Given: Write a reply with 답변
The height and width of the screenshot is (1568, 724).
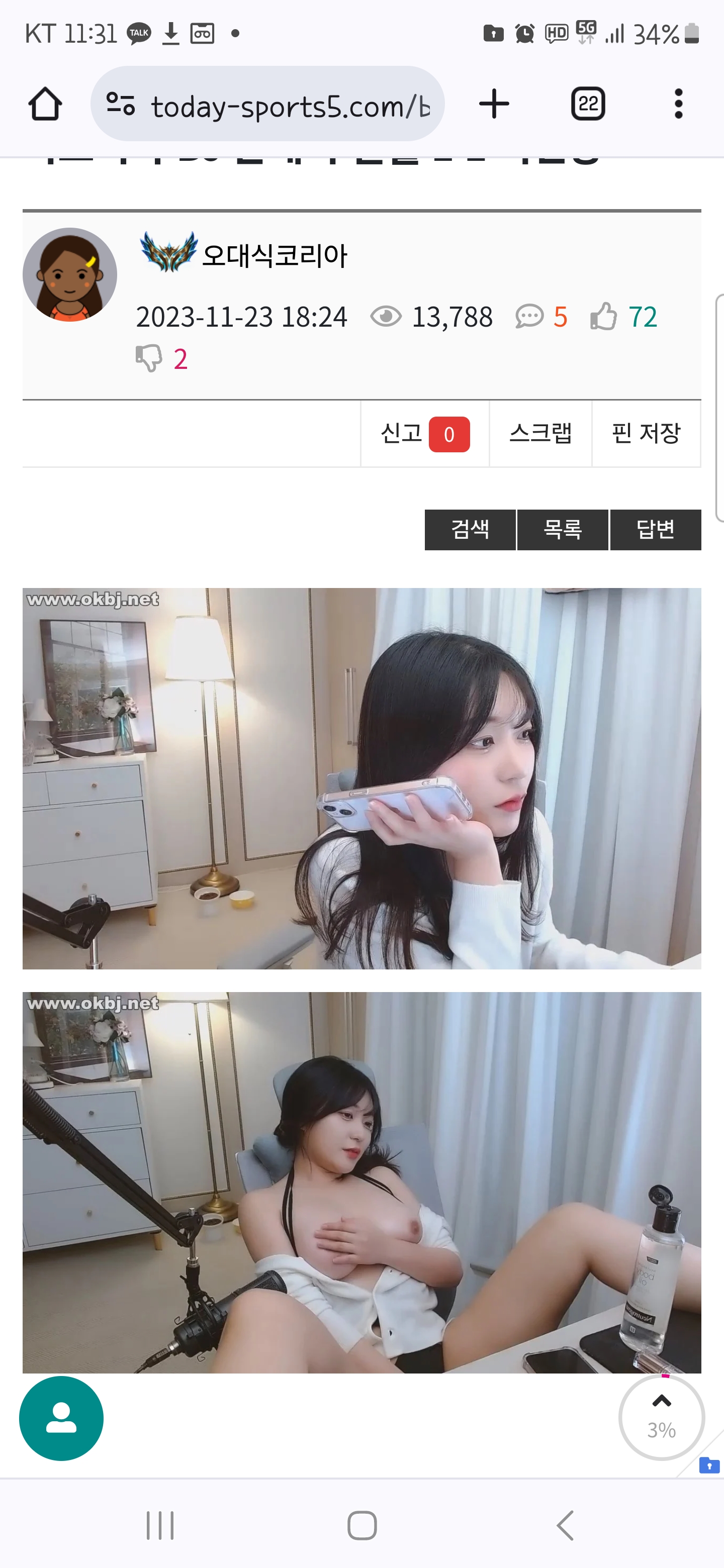Looking at the screenshot, I should tap(655, 530).
